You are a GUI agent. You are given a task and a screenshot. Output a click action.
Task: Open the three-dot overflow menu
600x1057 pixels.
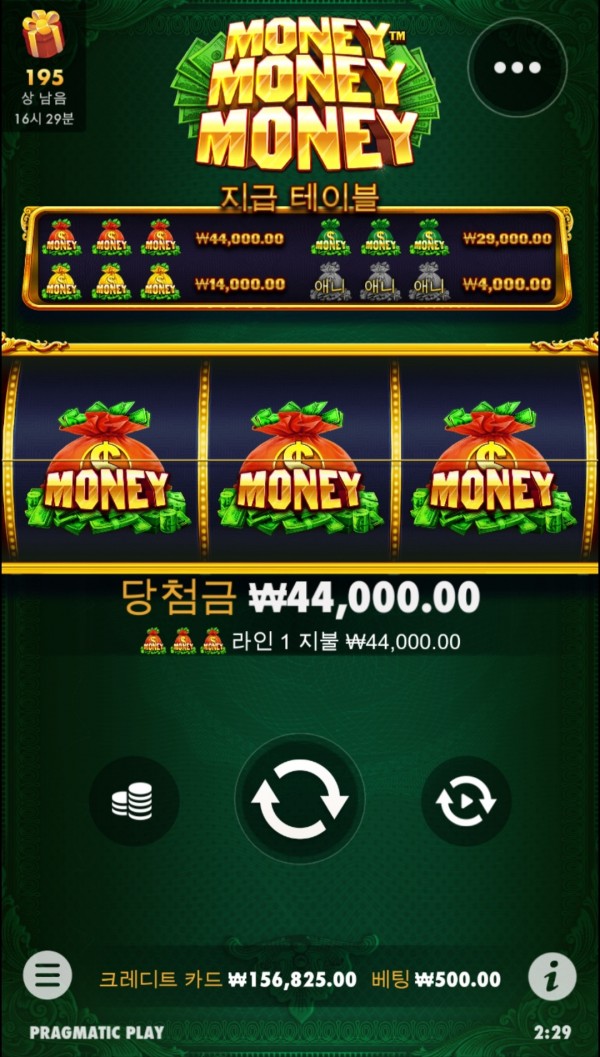(517, 68)
